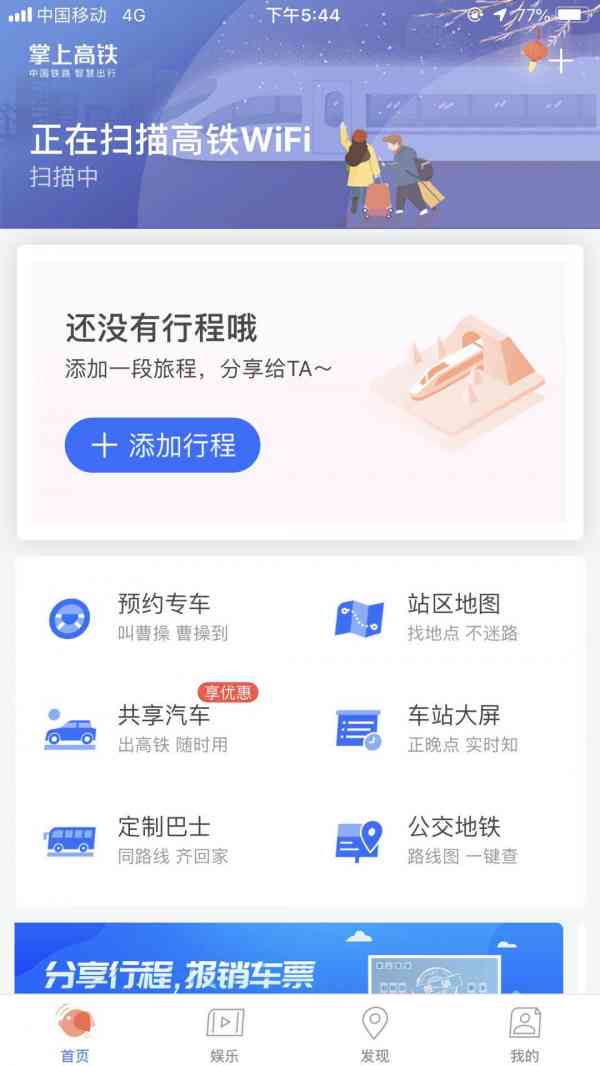Screen dimensions: 600x1066
Task: Switch to the 娱乐 tab
Action: (225, 1033)
